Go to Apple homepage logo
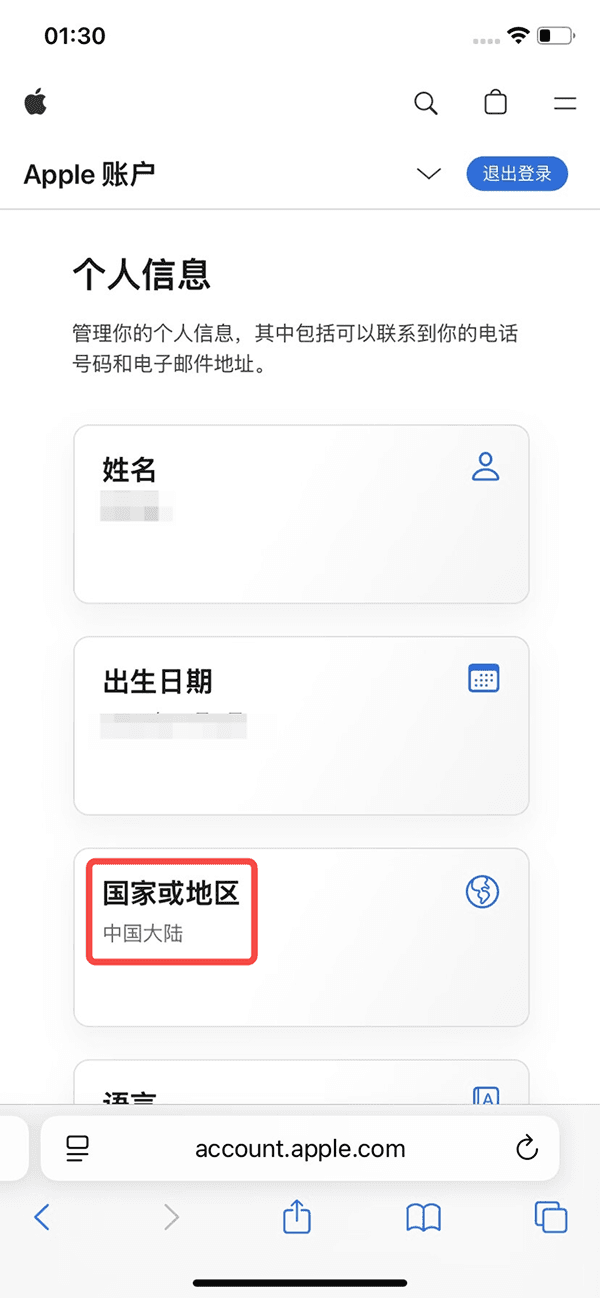This screenshot has width=600, height=1298. coord(36,102)
